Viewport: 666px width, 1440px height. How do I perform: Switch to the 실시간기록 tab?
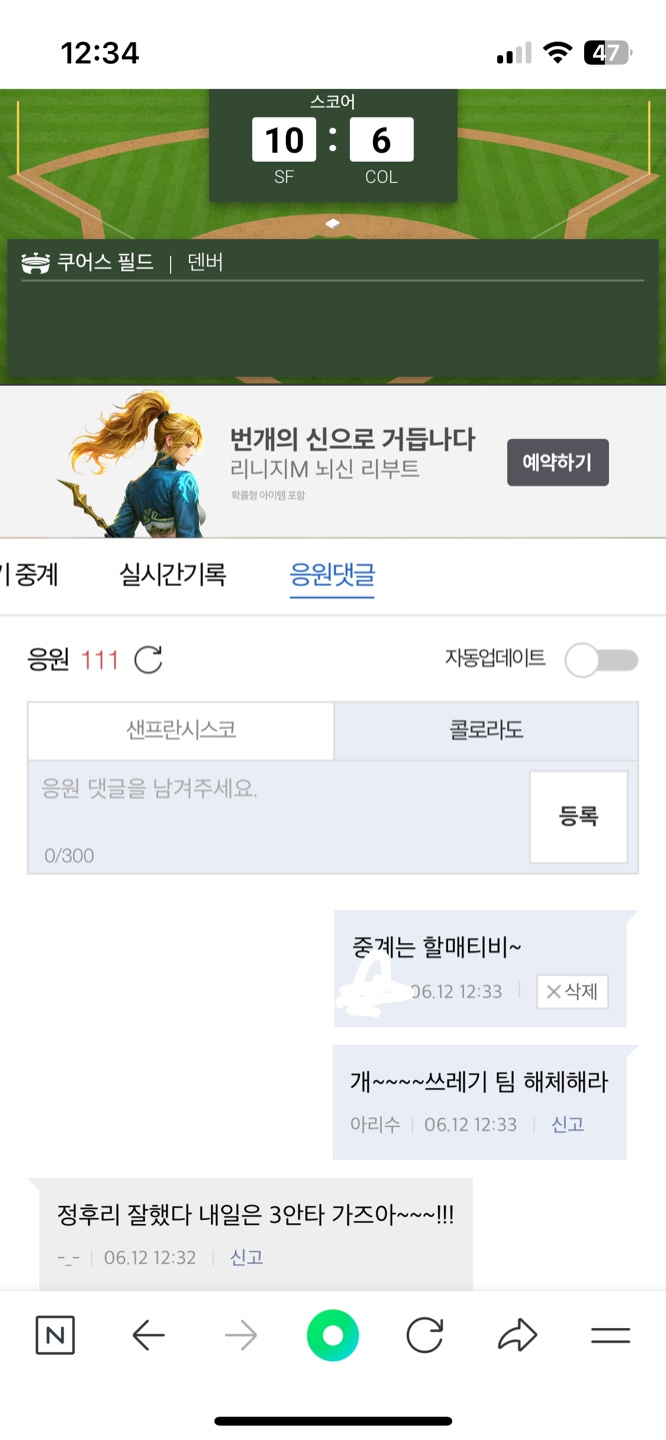[x=173, y=575]
